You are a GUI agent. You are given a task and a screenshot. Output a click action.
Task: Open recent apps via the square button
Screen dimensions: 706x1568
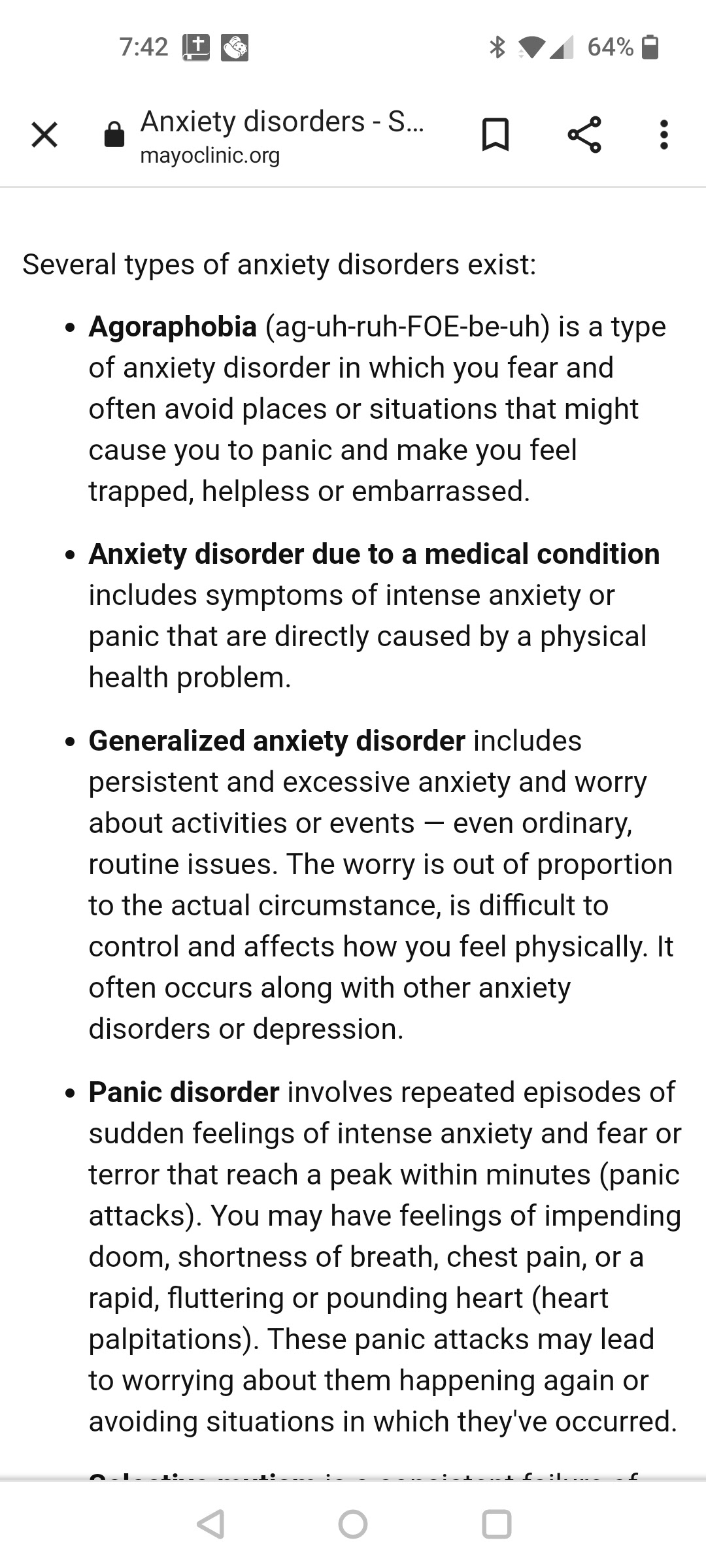(x=496, y=1524)
